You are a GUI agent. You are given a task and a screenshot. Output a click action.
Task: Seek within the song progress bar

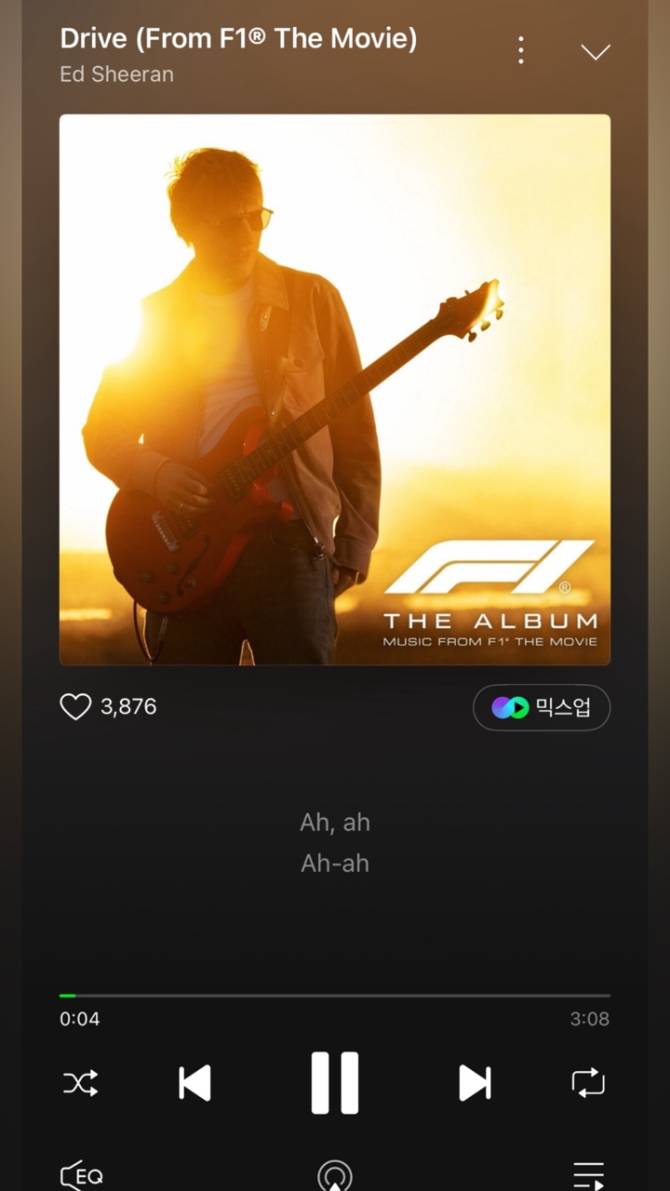click(x=335, y=995)
